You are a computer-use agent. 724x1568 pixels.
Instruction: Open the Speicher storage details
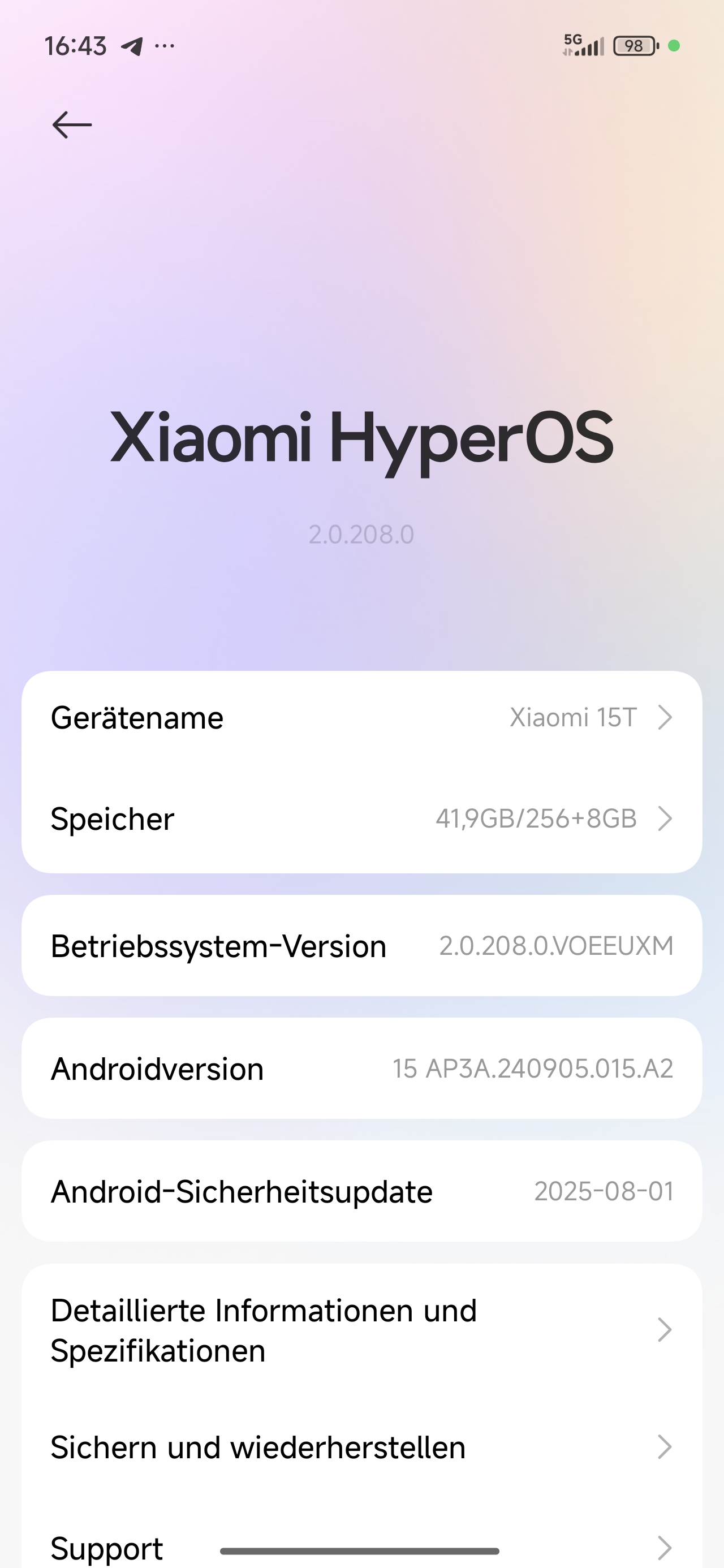(x=361, y=819)
